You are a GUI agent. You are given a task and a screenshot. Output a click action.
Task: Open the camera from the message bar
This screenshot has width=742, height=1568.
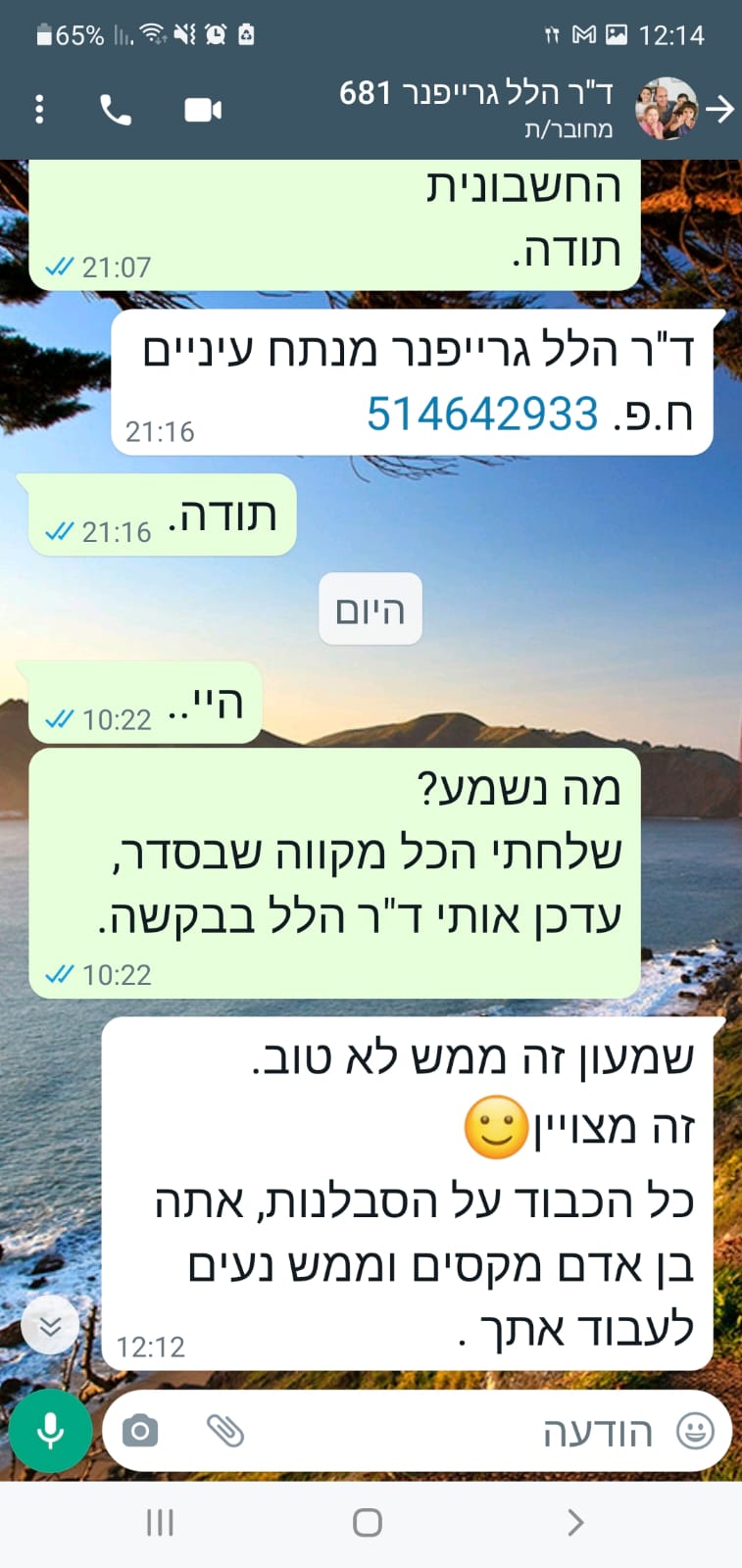(140, 1431)
